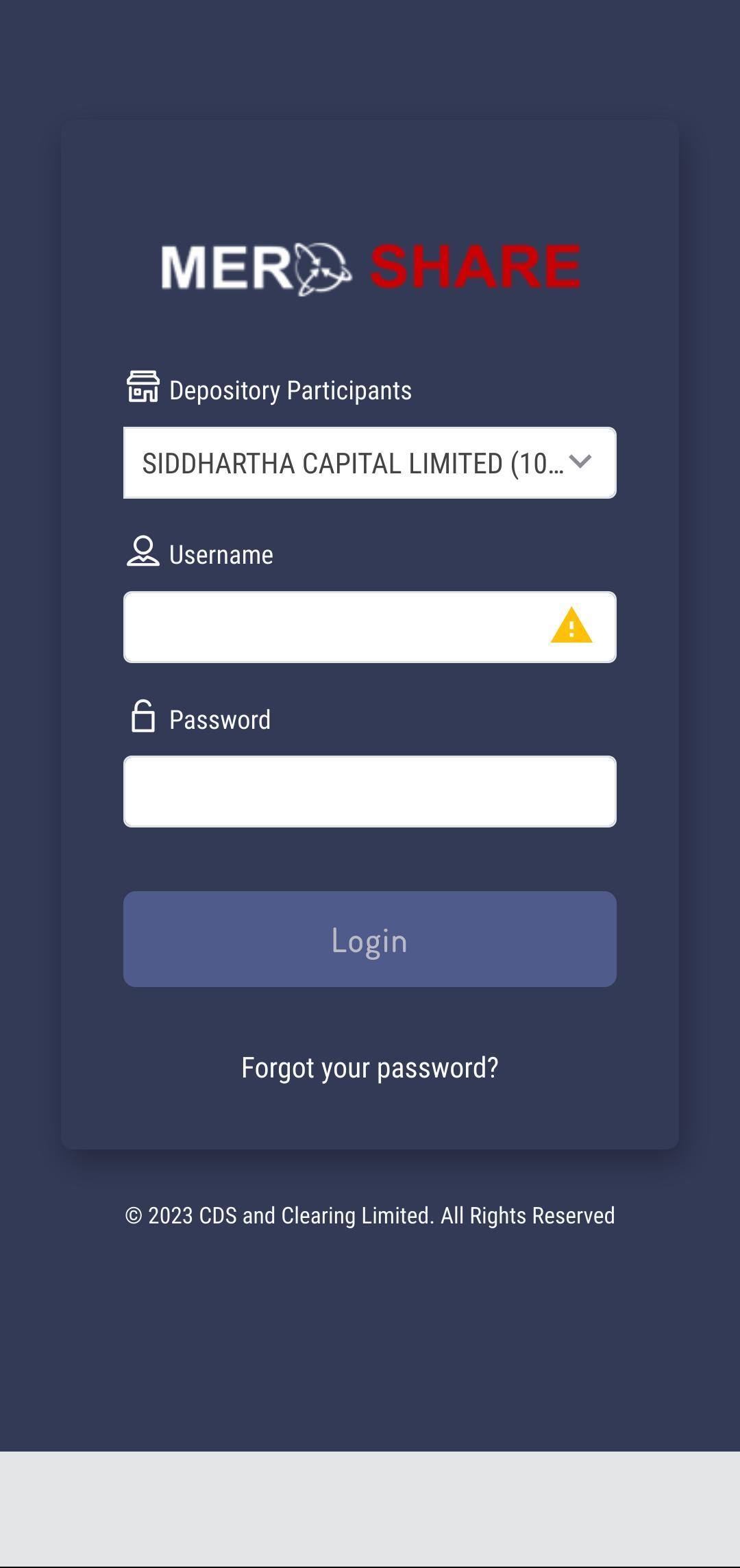Focus the Password field
Viewport: 740px width, 1568px height.
tap(369, 792)
